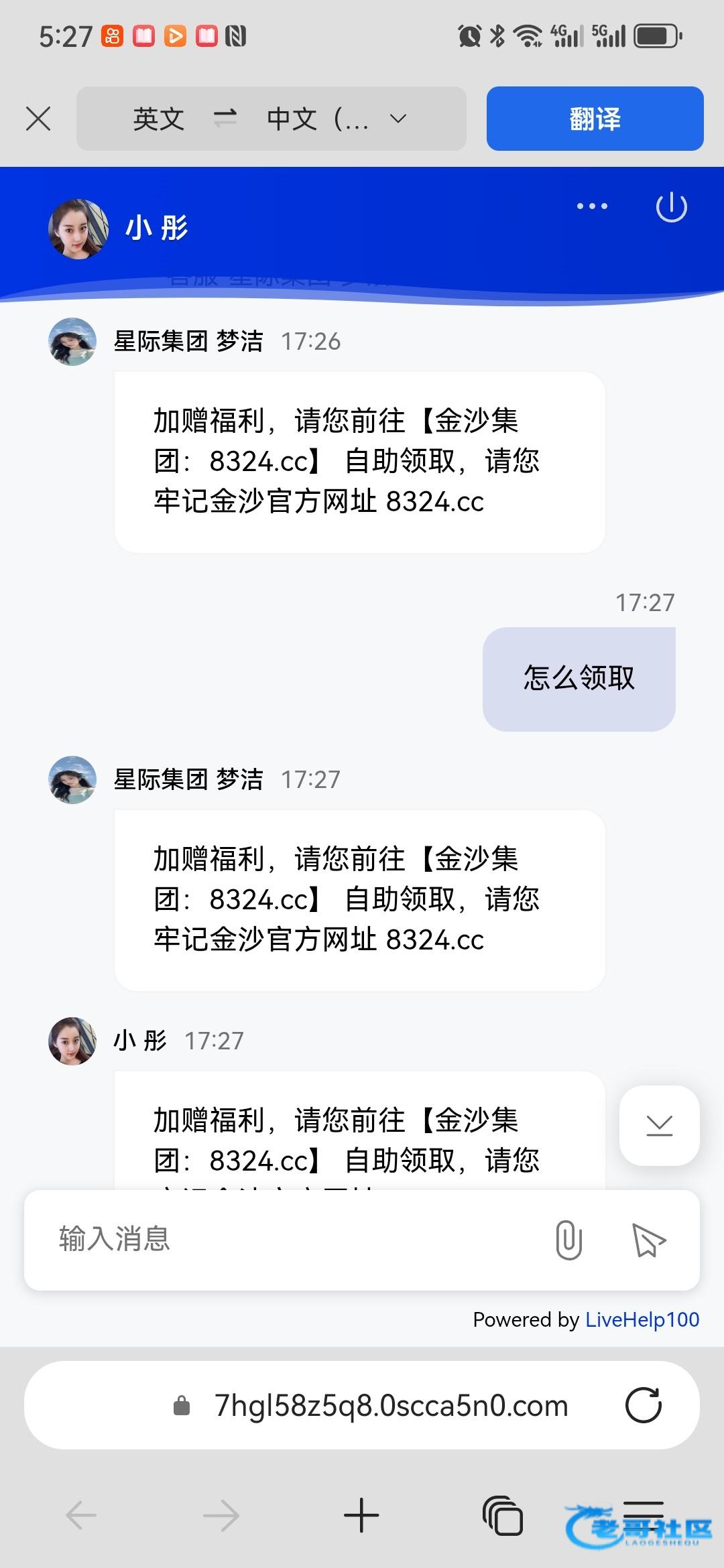Attach a file with the paperclip
This screenshot has height=1568, width=724.
(x=568, y=1240)
